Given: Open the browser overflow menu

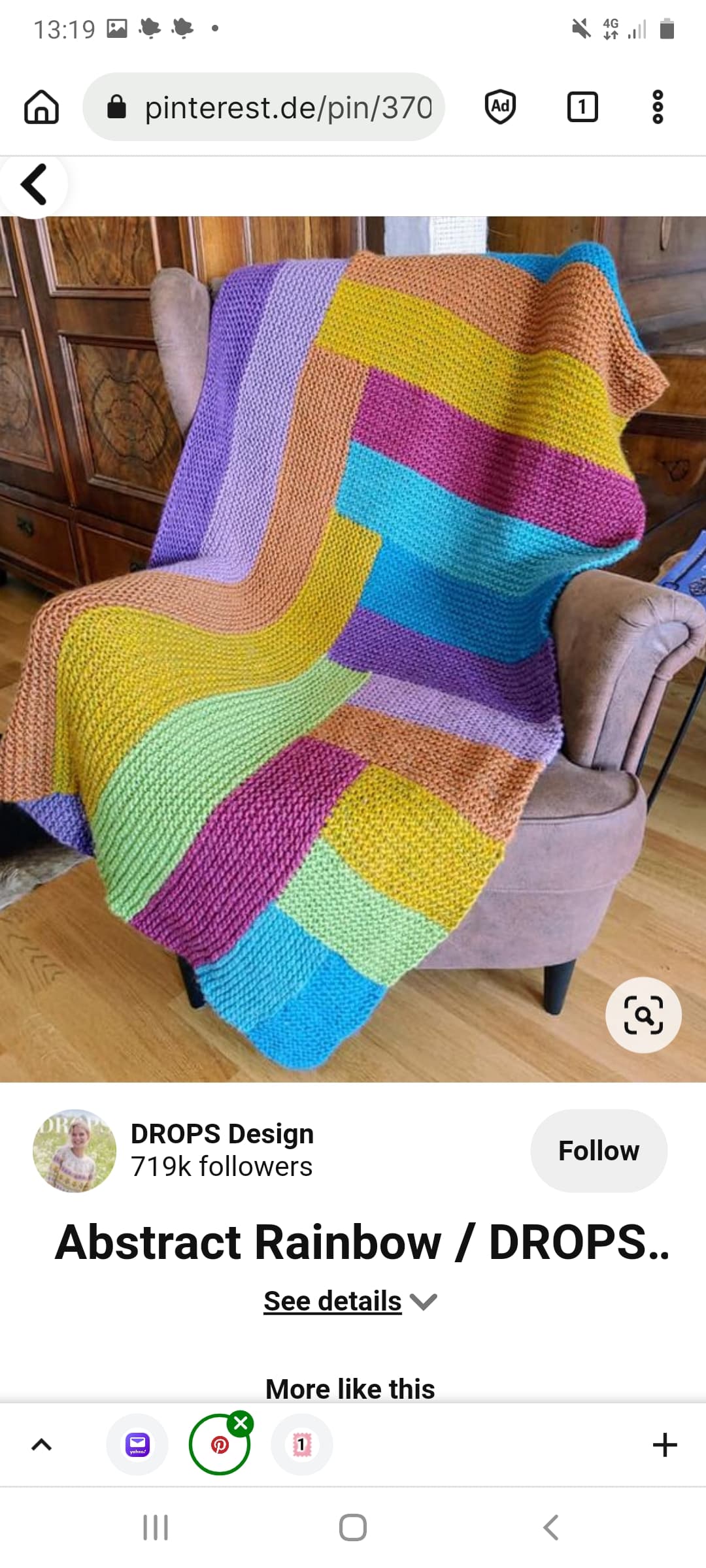Looking at the screenshot, I should (x=658, y=107).
